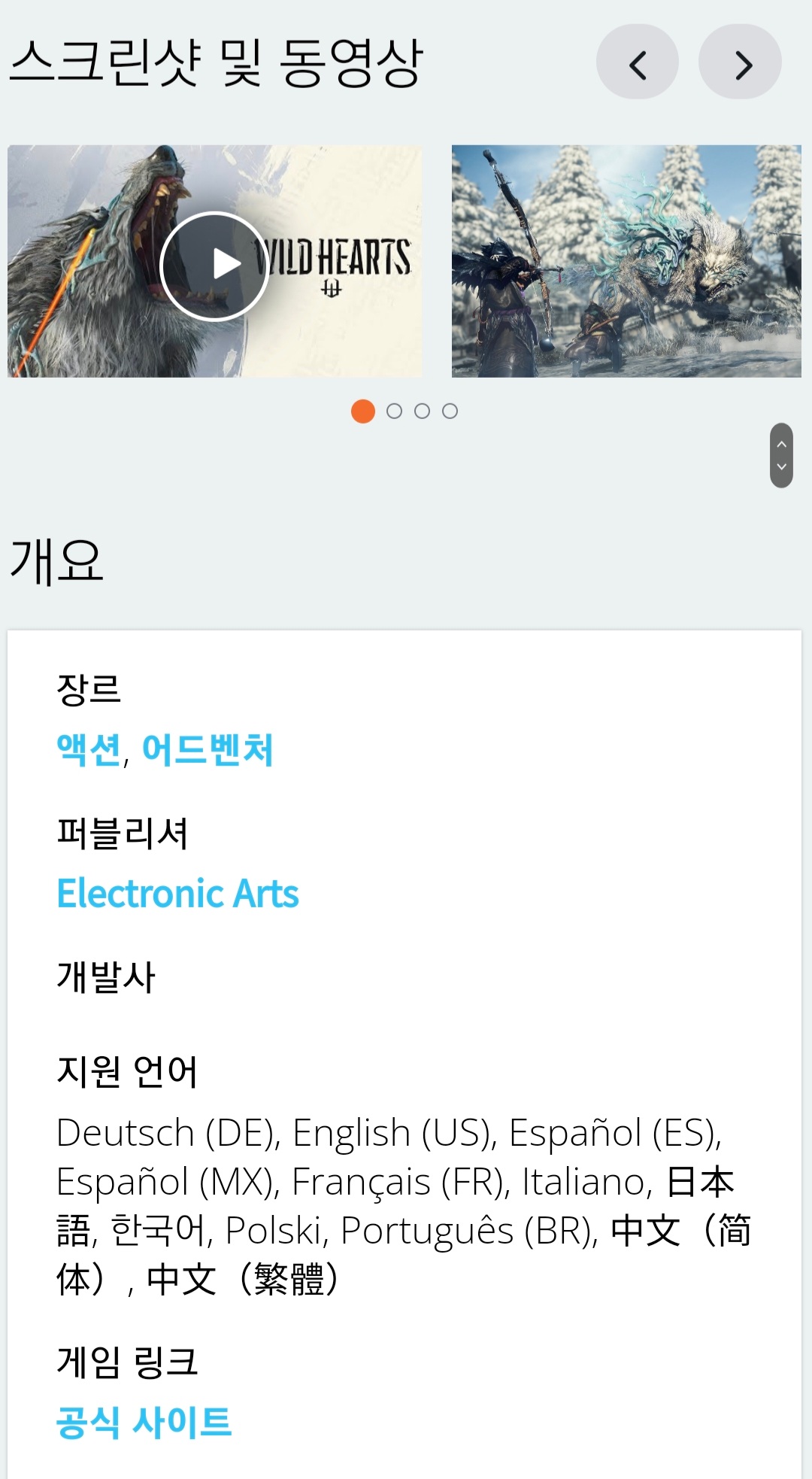
Task: Jump to the fourth carousel page dot
Action: click(450, 412)
